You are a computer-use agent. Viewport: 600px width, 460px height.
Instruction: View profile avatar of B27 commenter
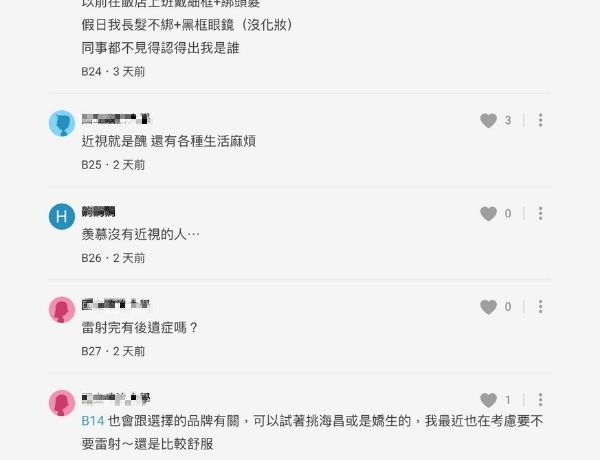(x=62, y=309)
